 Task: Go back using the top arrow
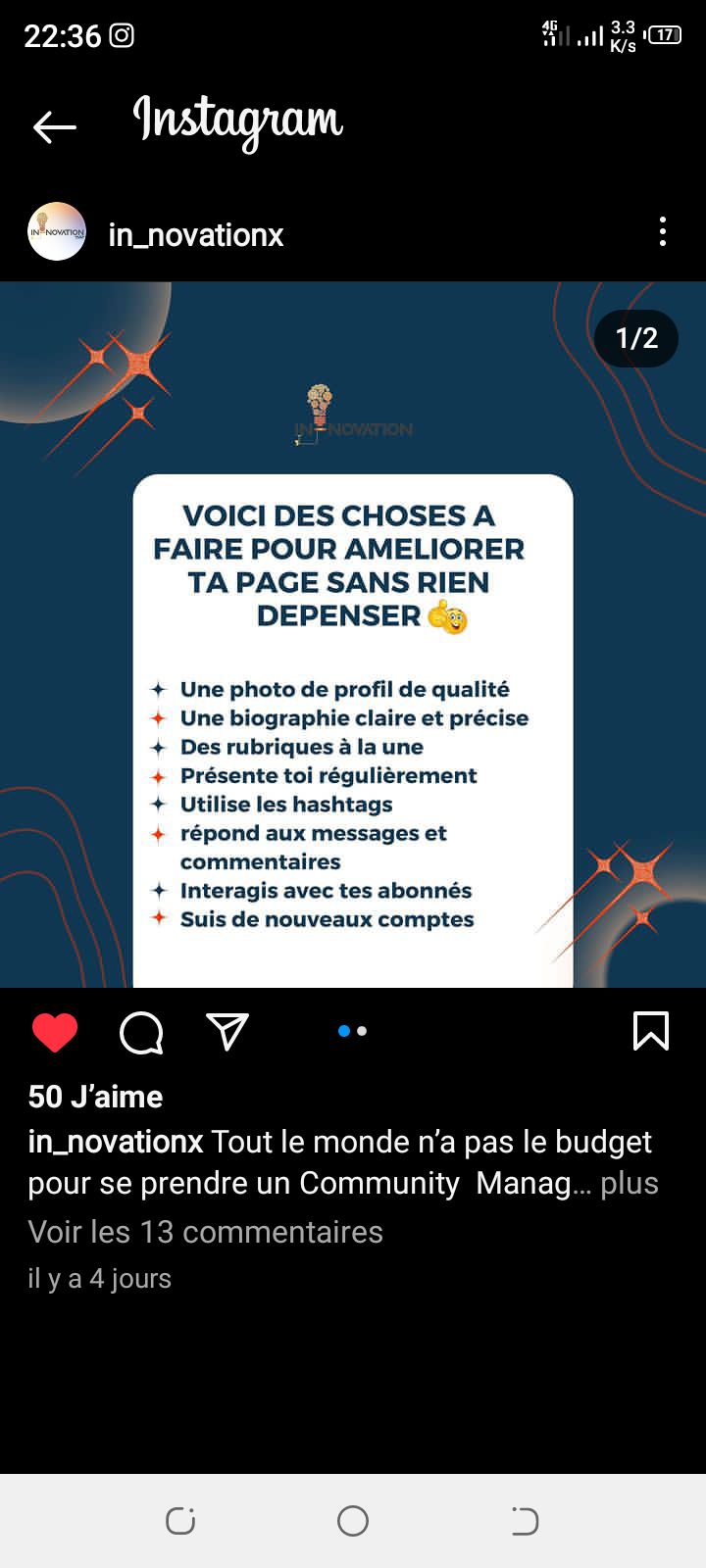(x=54, y=126)
